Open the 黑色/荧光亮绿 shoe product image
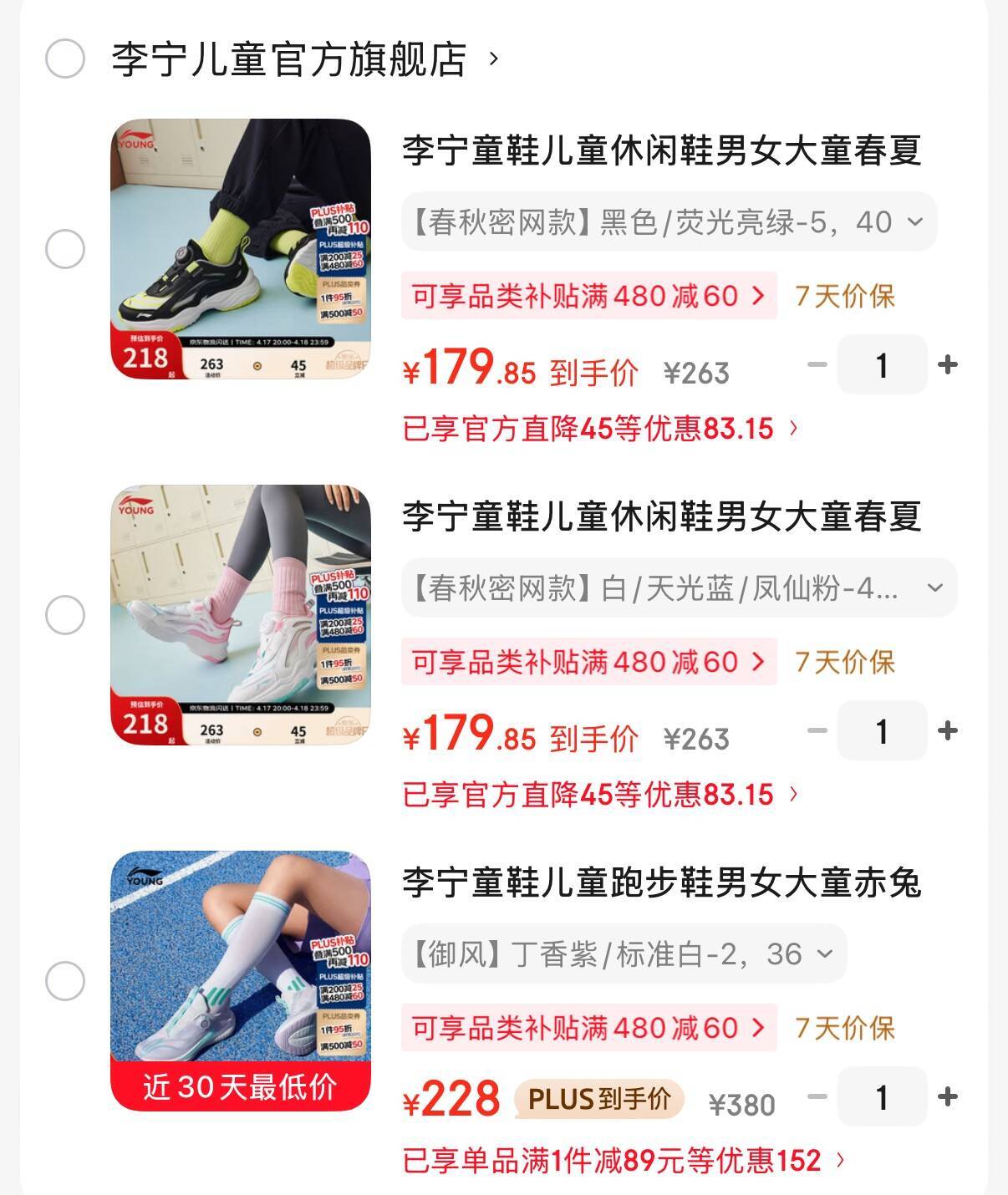The image size is (1008, 1195). point(241,249)
